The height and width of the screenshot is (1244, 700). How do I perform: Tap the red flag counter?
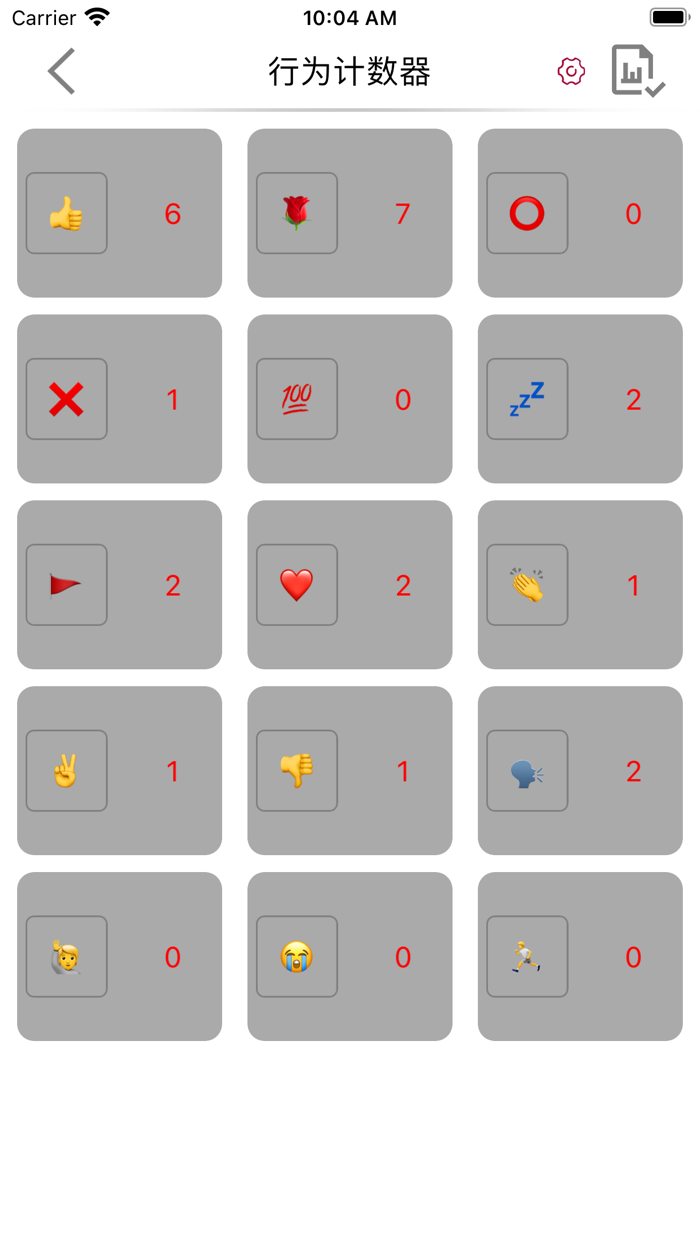click(120, 585)
